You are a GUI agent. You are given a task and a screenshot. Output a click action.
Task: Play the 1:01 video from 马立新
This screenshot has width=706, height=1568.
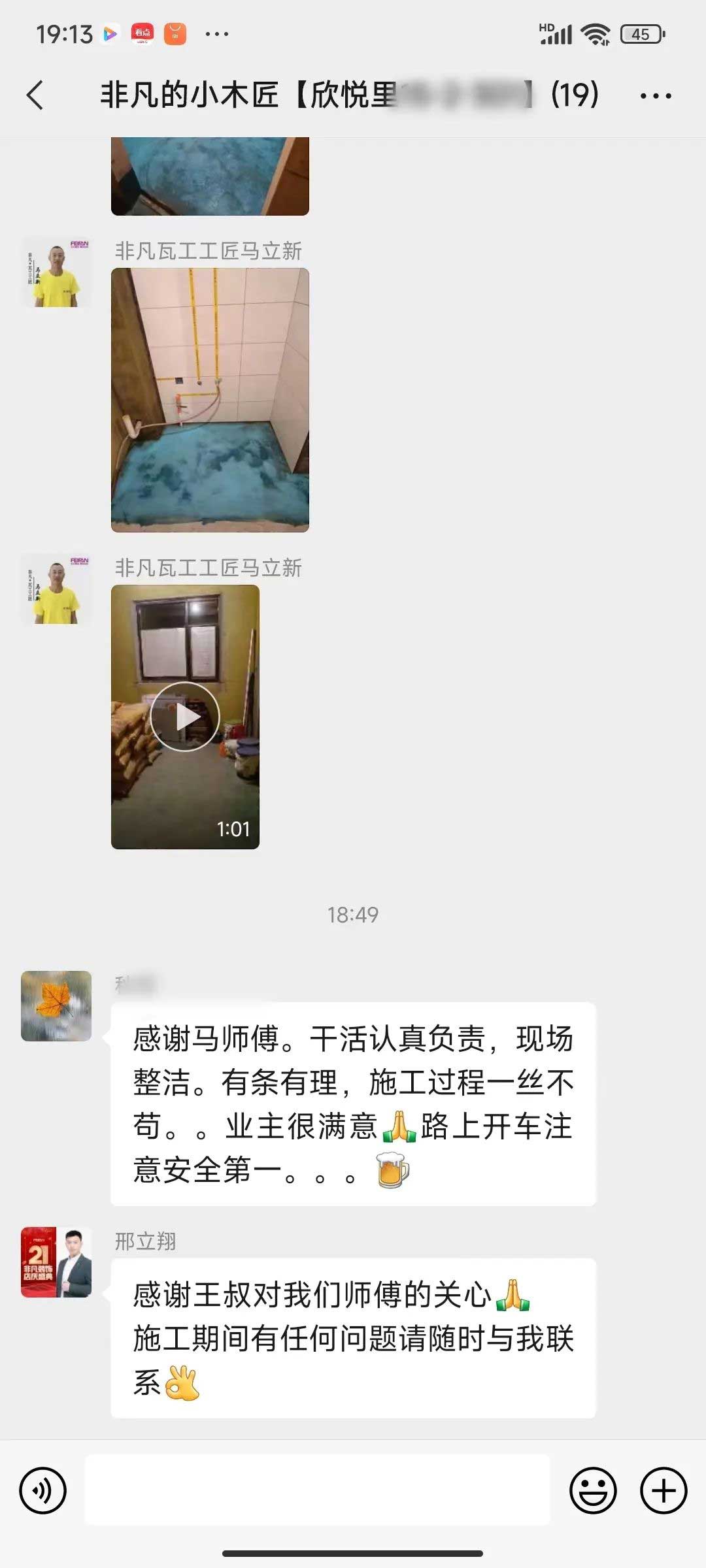[185, 717]
